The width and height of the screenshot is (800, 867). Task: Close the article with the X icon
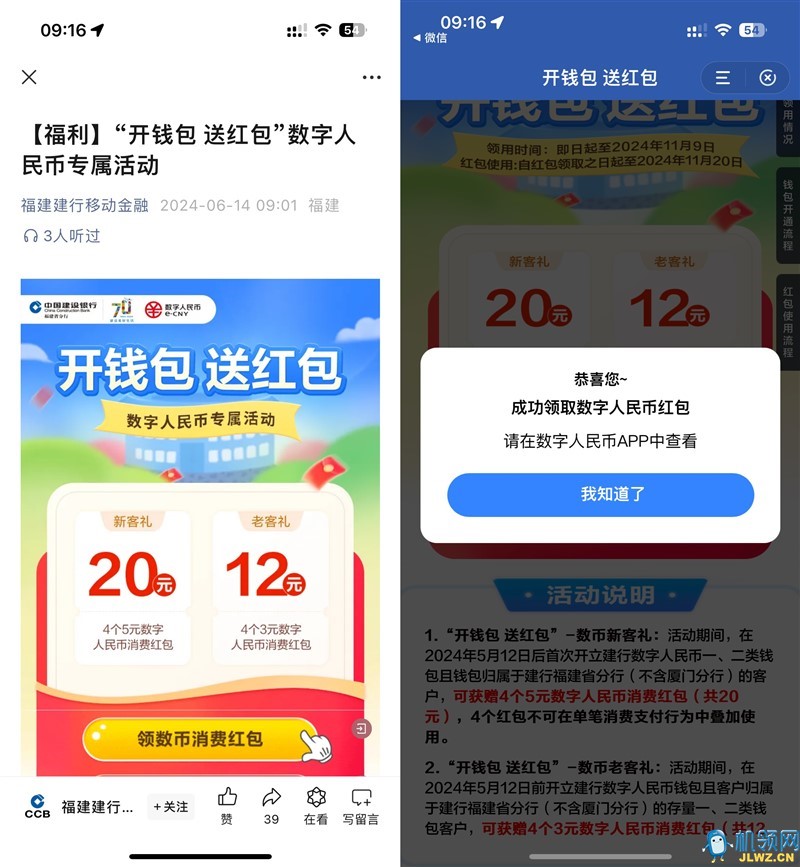click(x=29, y=77)
